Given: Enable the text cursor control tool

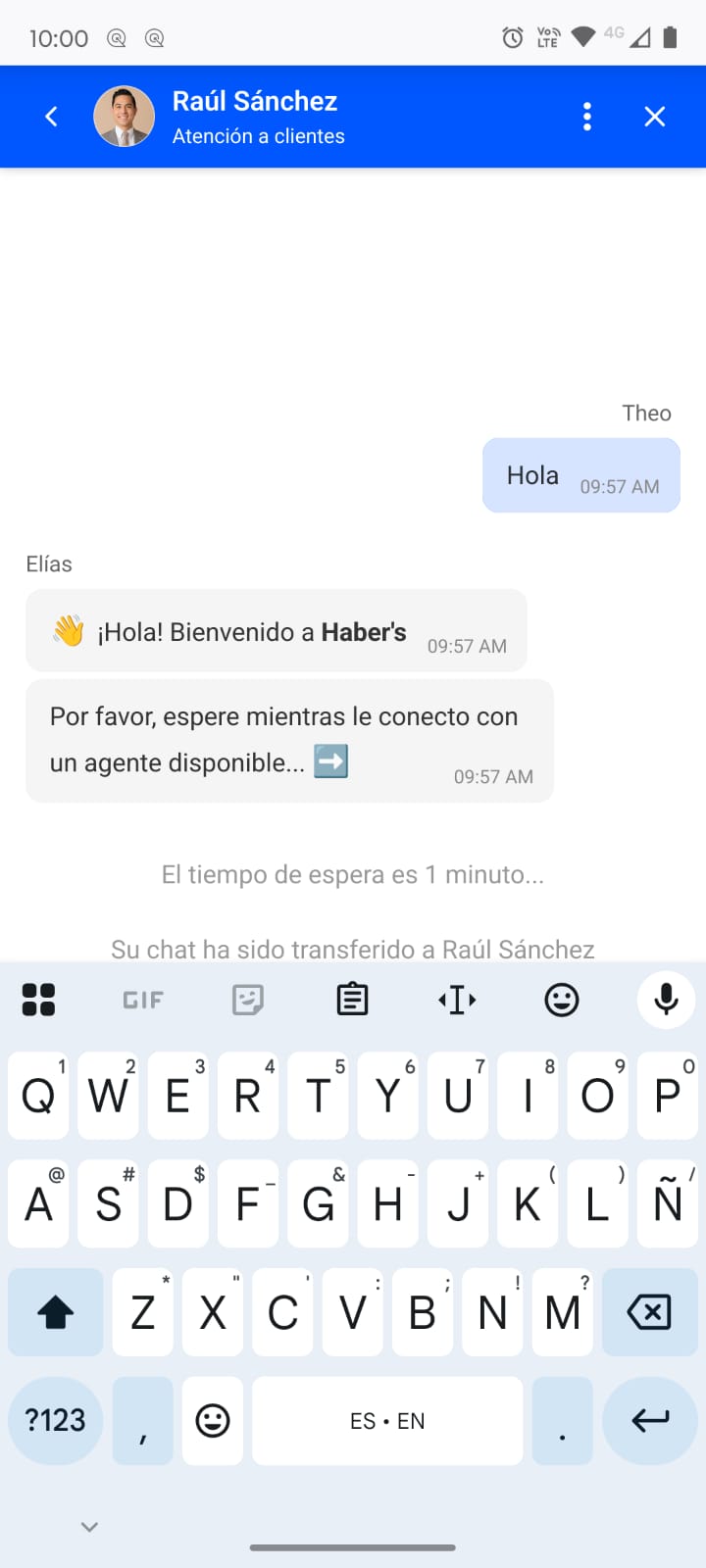Looking at the screenshot, I should pyautogui.click(x=457, y=1000).
